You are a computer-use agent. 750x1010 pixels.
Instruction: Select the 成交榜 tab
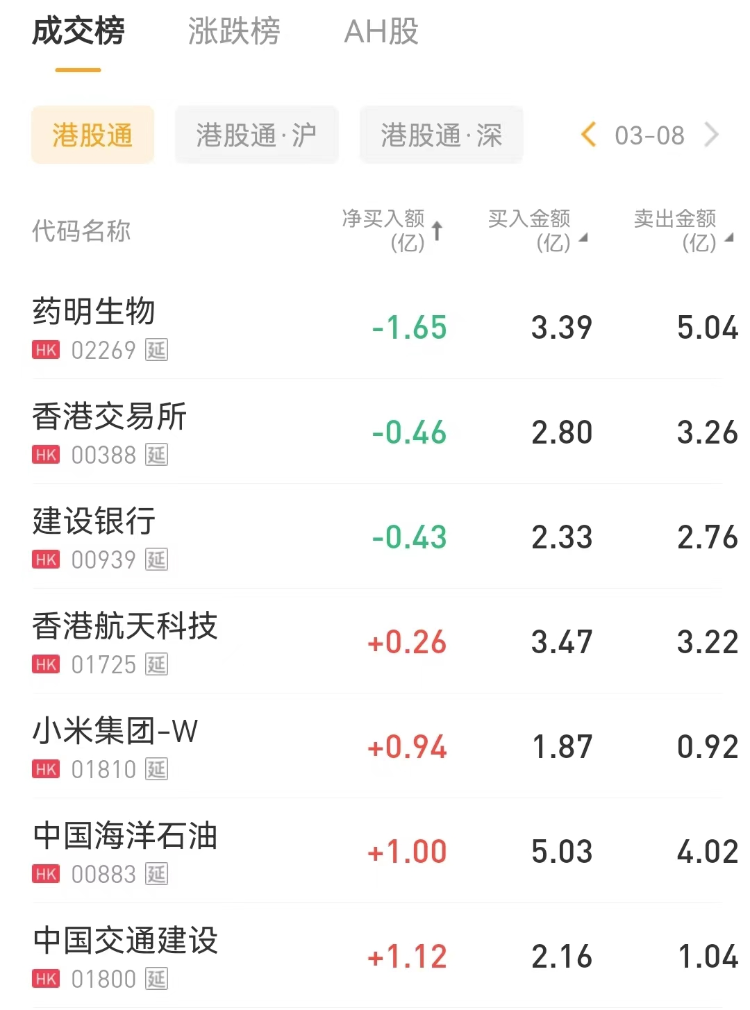coord(78,32)
